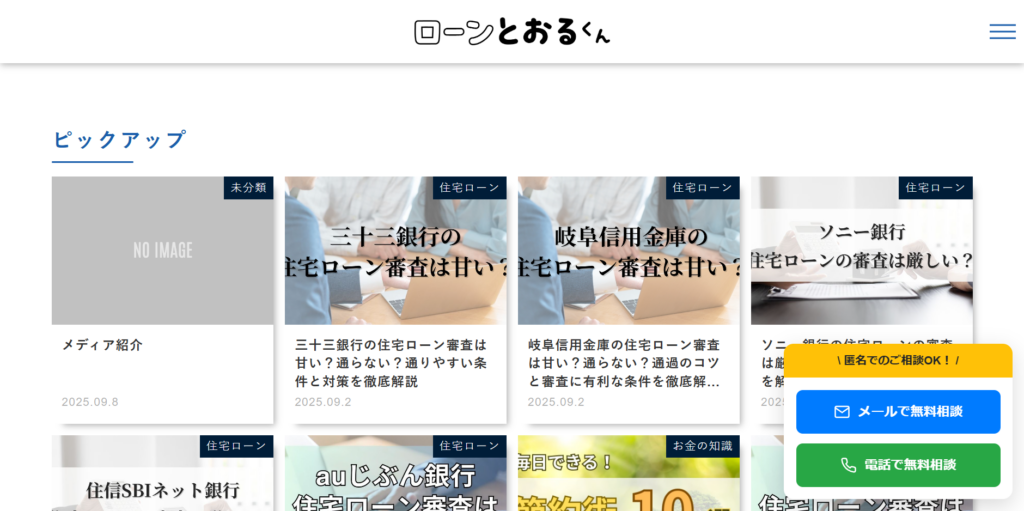Open the メディア紹介 article card
Screen dimensions: 1024x511
pos(162,300)
